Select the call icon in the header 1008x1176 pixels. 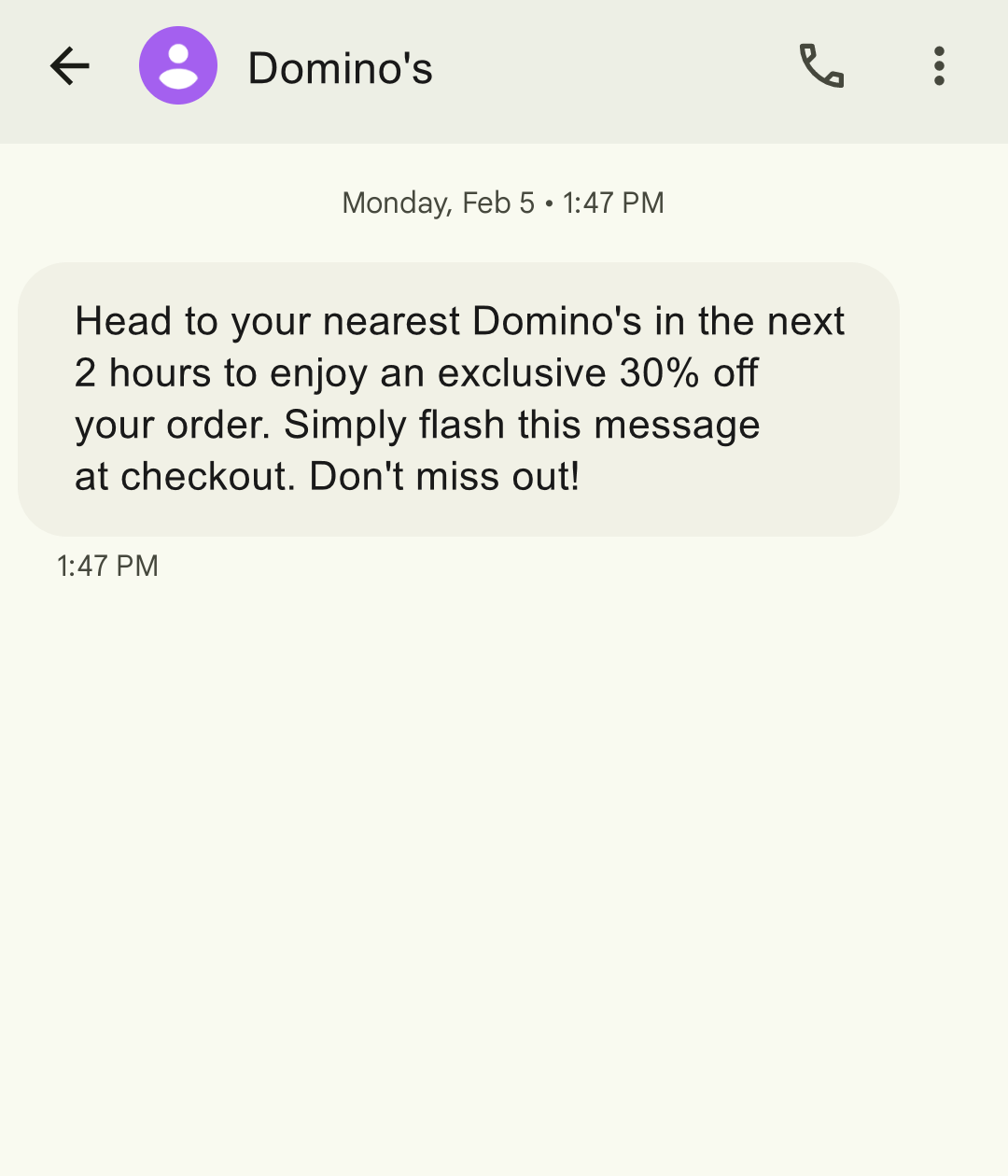click(822, 65)
